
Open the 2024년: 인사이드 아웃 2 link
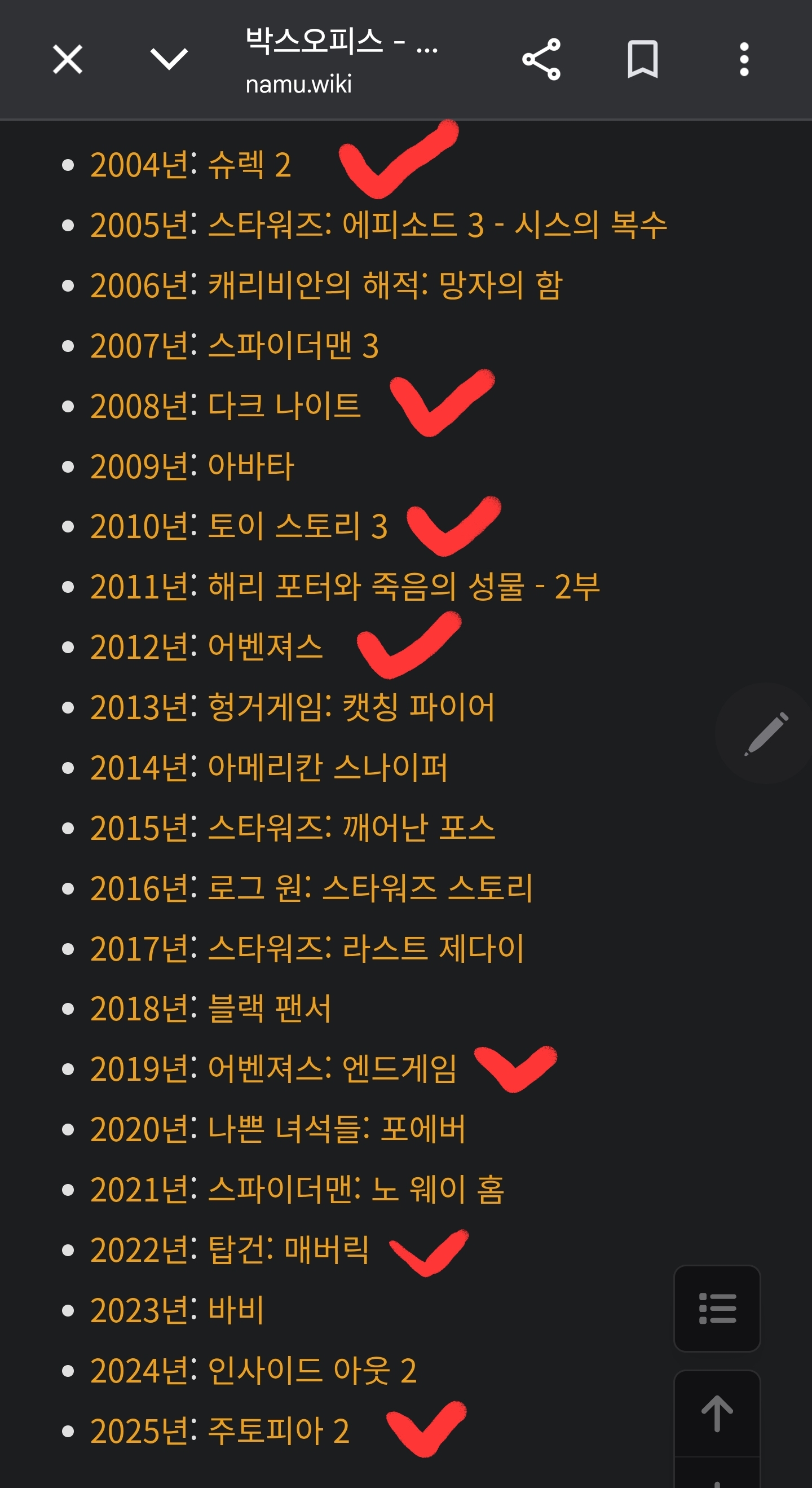[254, 1370]
